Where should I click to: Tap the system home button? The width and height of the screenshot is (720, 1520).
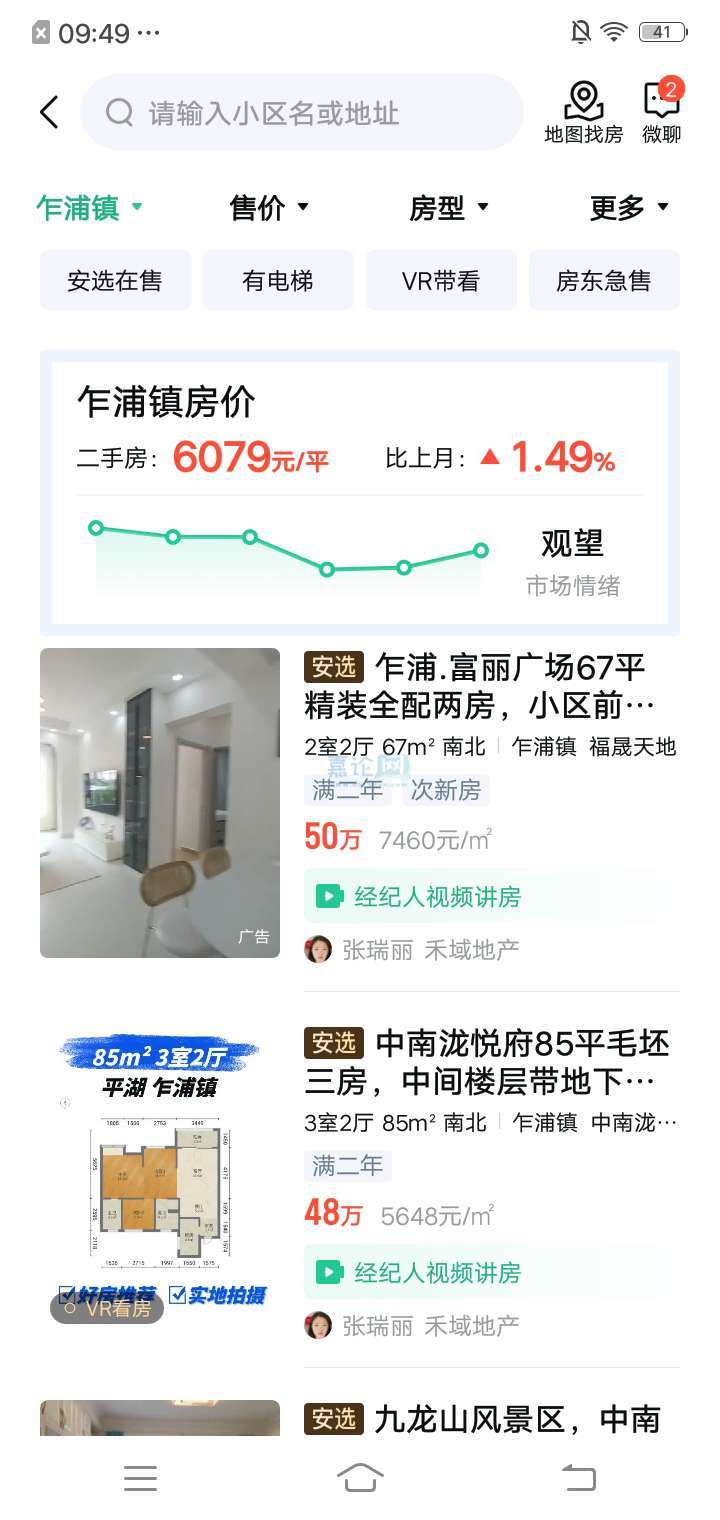tap(360, 1477)
